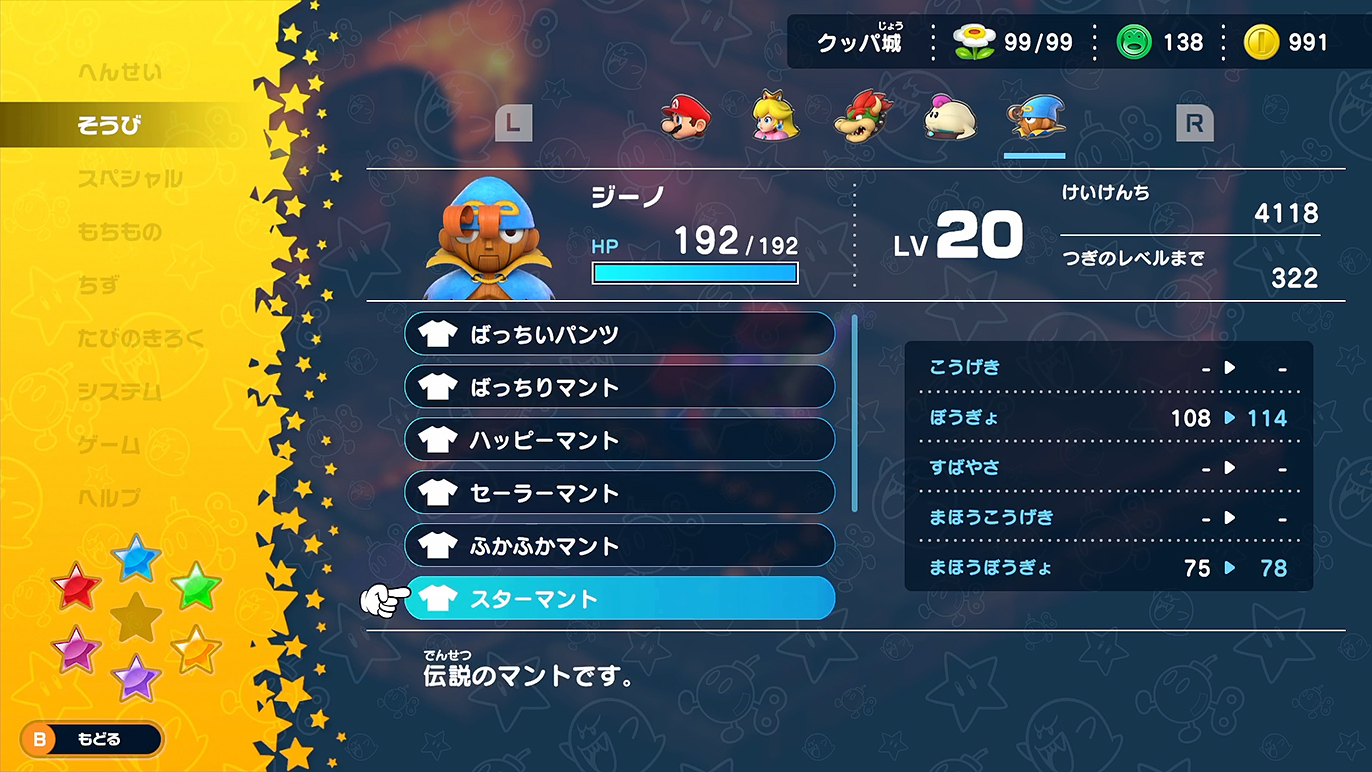The image size is (1372, 772).
Task: Open たびのきろく journal menu
Action: coord(140,338)
